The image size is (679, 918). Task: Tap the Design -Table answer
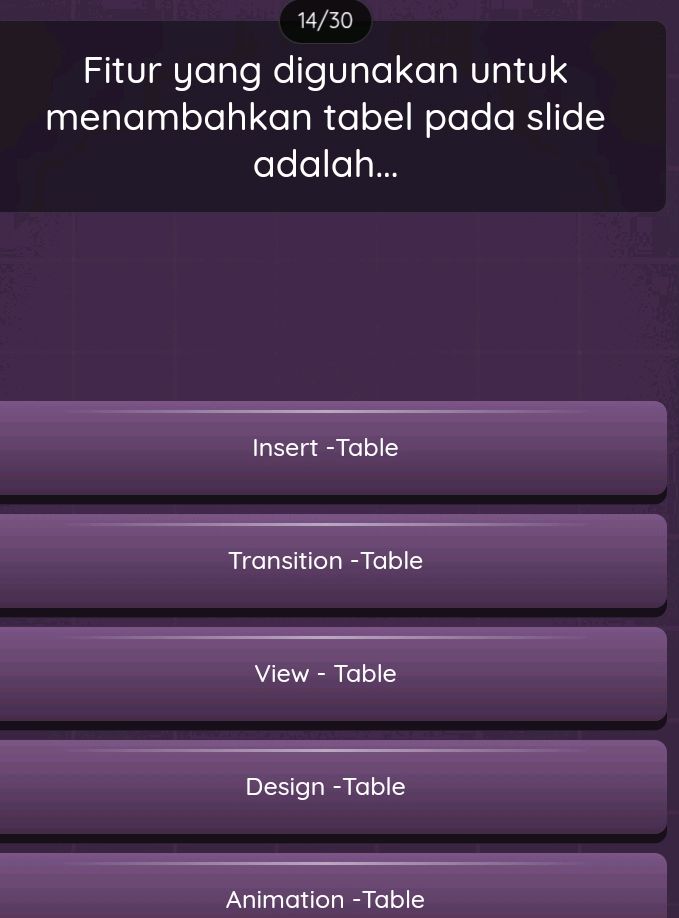coord(326,787)
